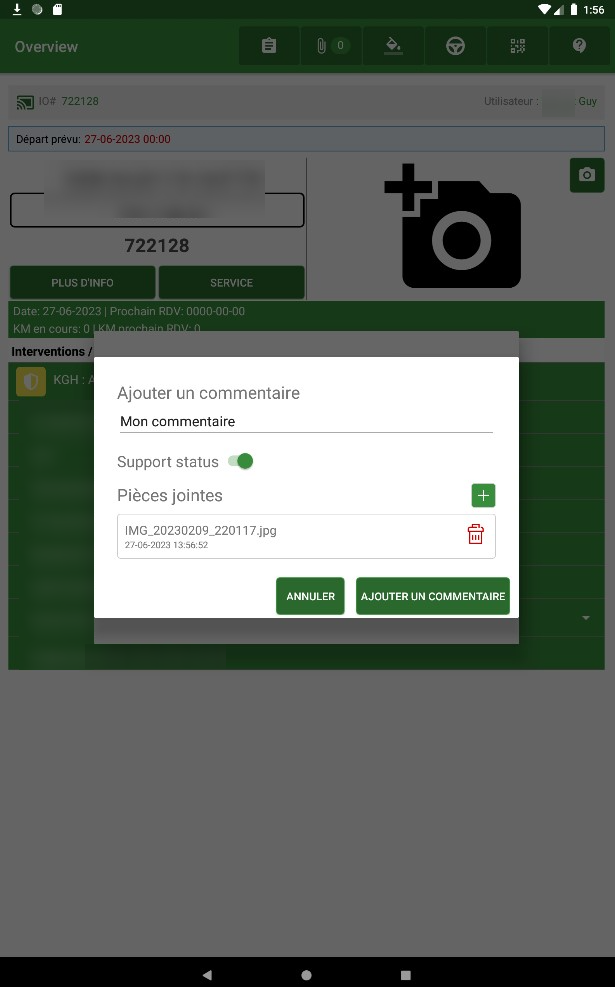This screenshot has height=987, width=615.
Task: Go back with system back button
Action: click(x=207, y=974)
